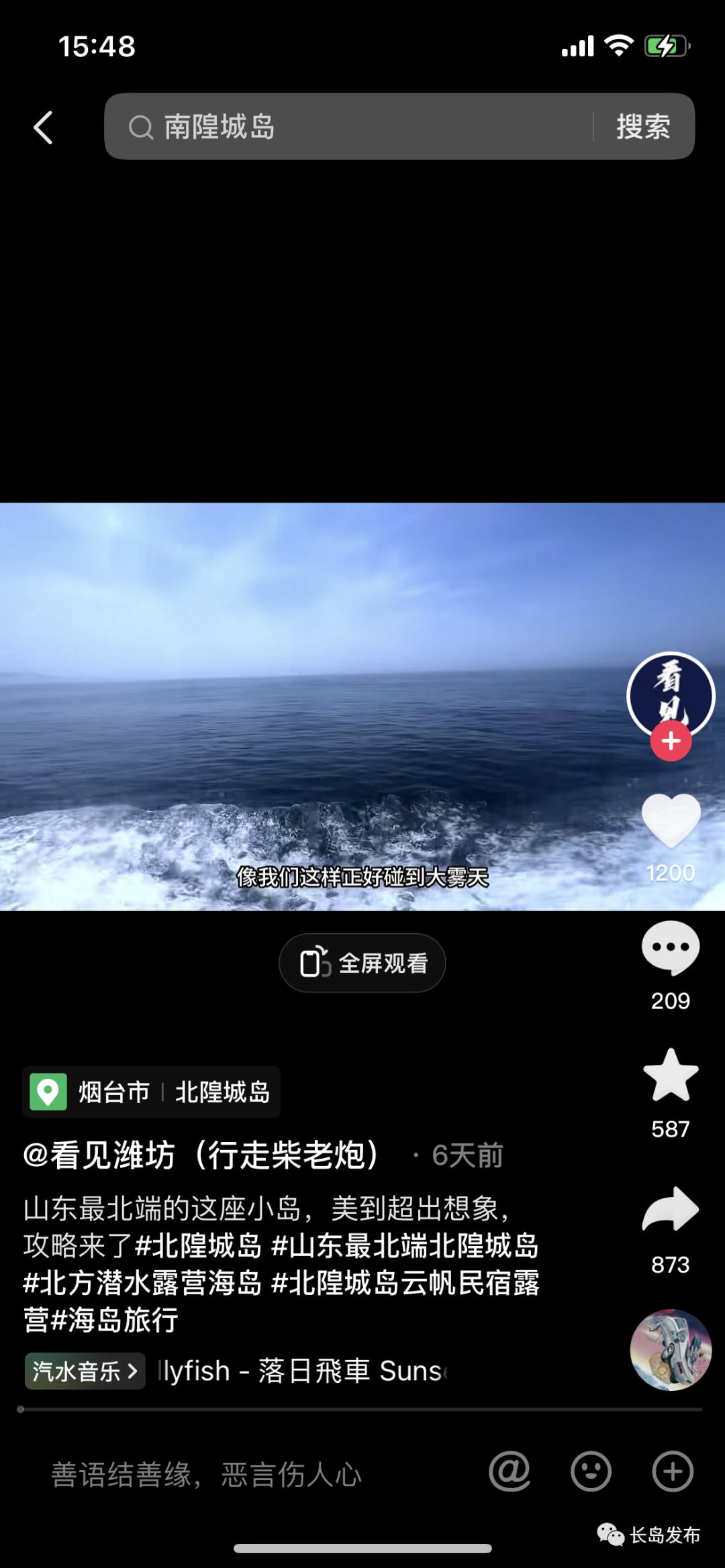The width and height of the screenshot is (725, 1568).
Task: Open the #北隍城岛 hashtag
Action: [198, 1245]
